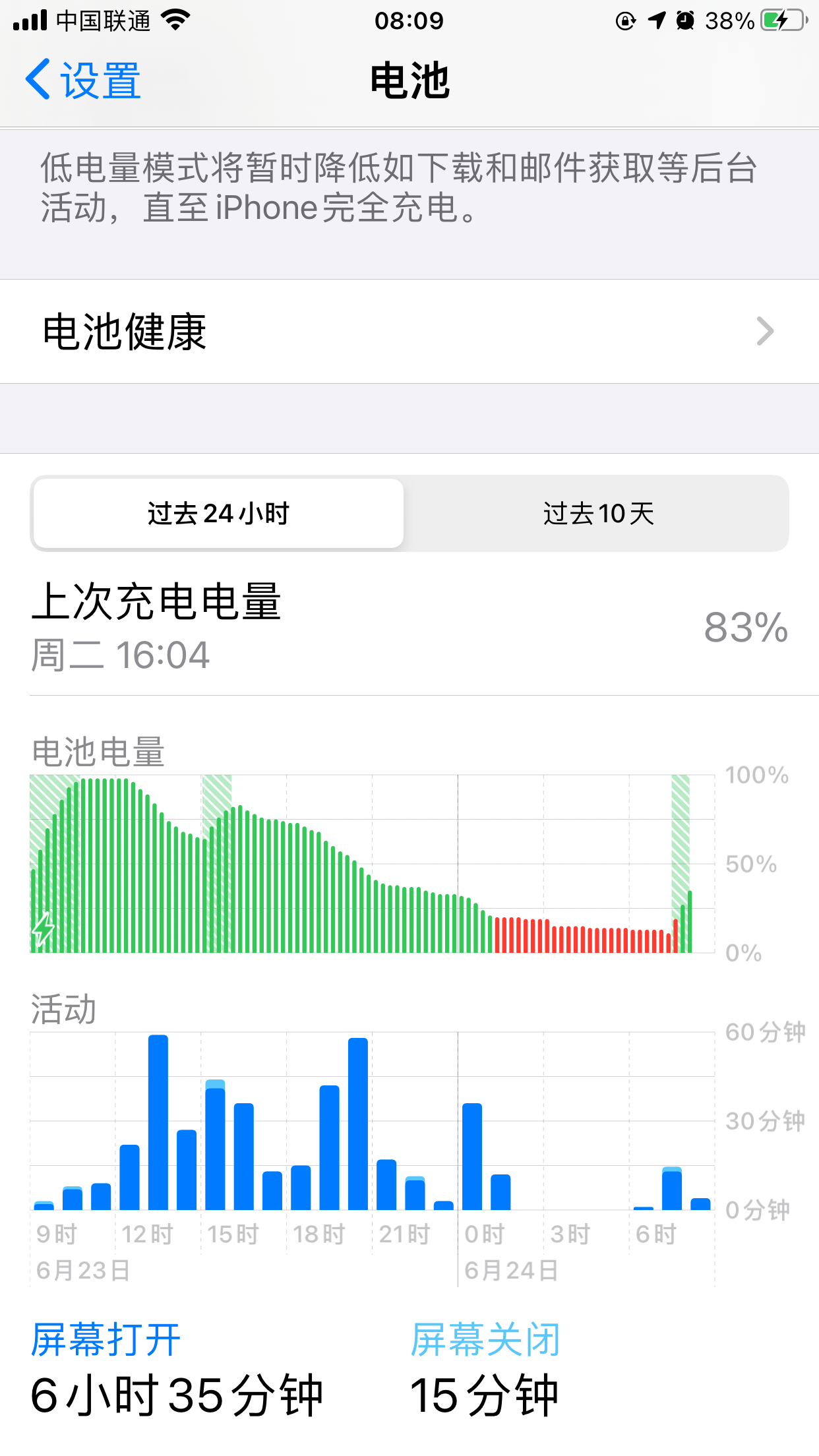Tap the 电池 title at the top
The image size is (819, 1456).
(409, 80)
